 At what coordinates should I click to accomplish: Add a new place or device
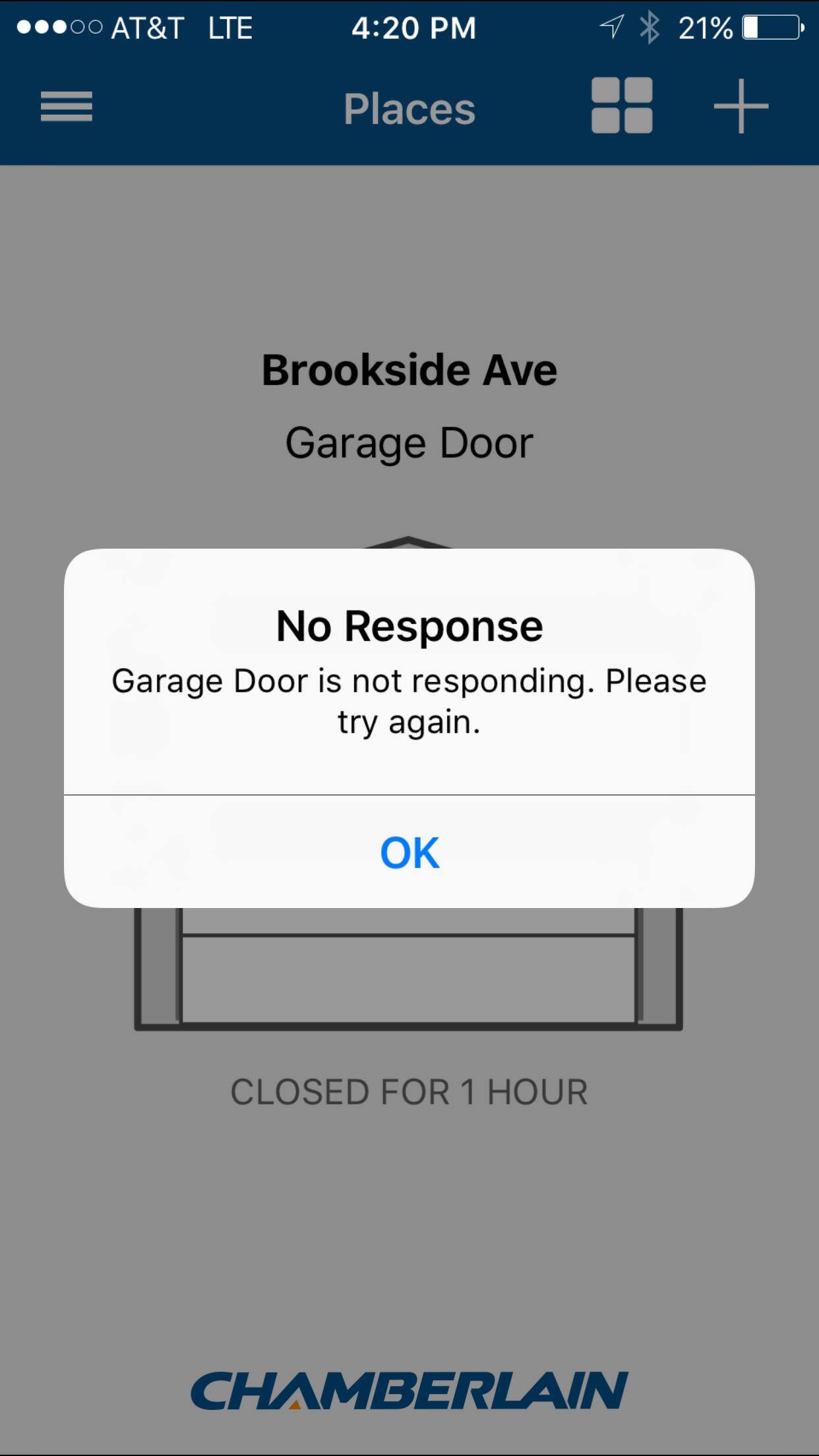coord(741,106)
